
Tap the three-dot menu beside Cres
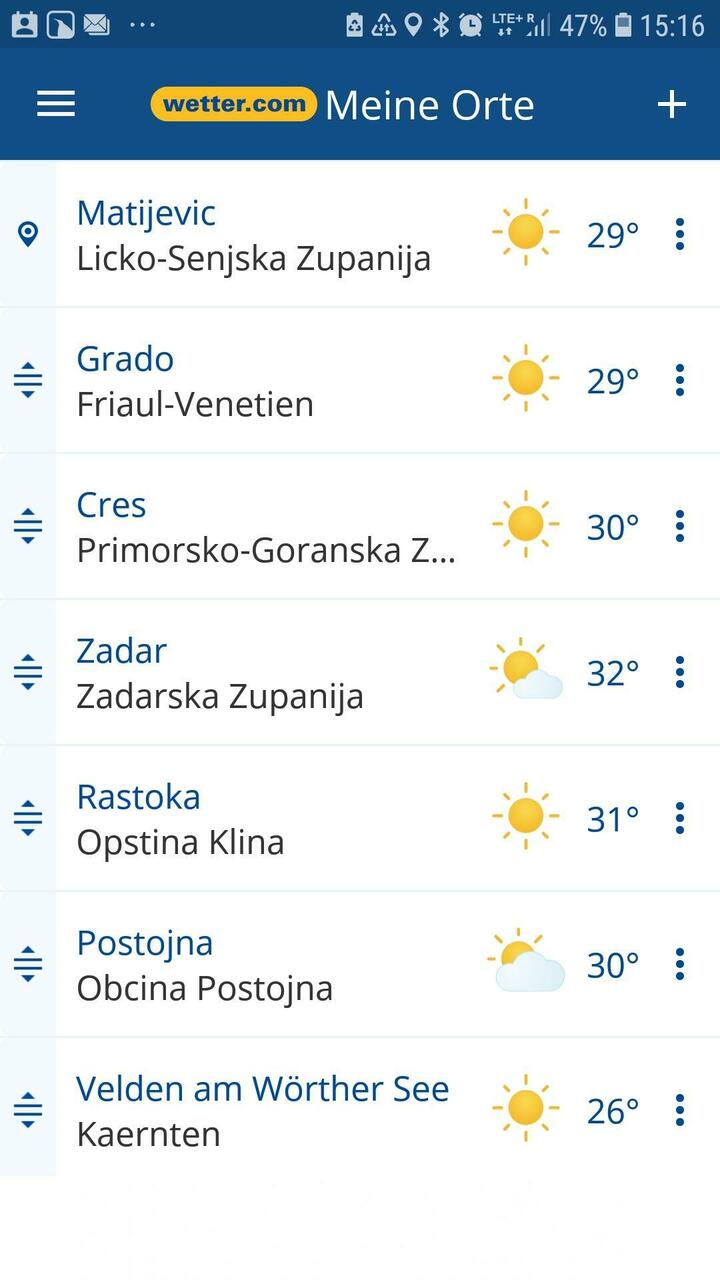680,526
